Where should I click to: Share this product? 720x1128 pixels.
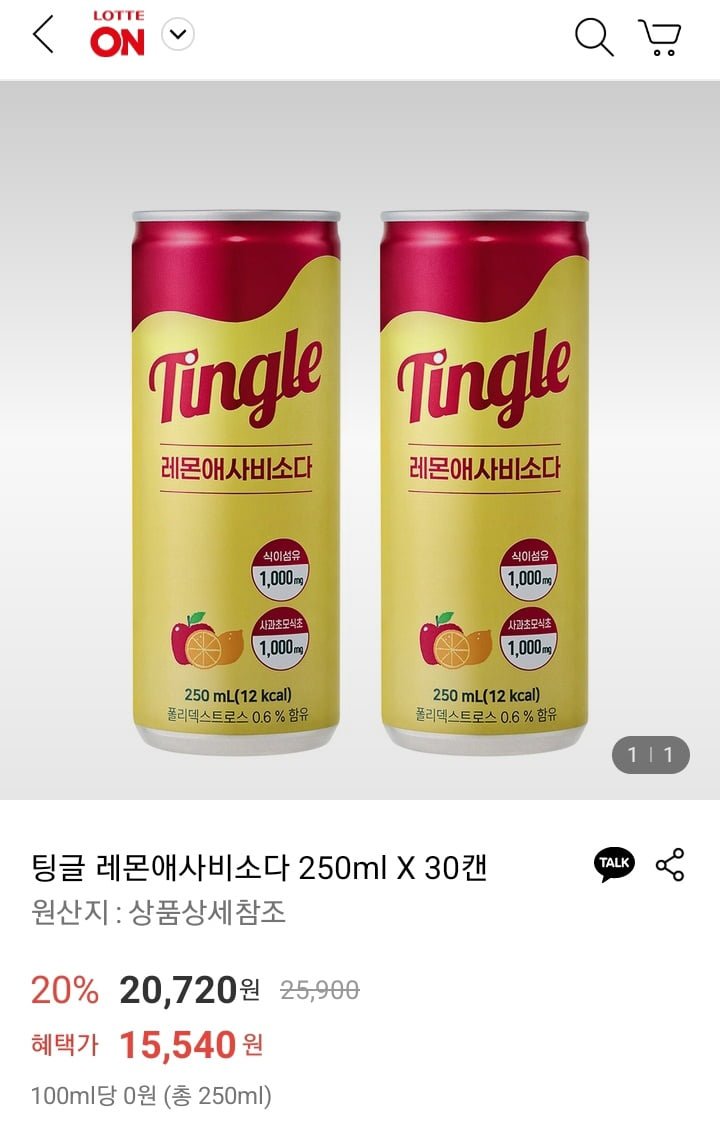click(x=670, y=864)
